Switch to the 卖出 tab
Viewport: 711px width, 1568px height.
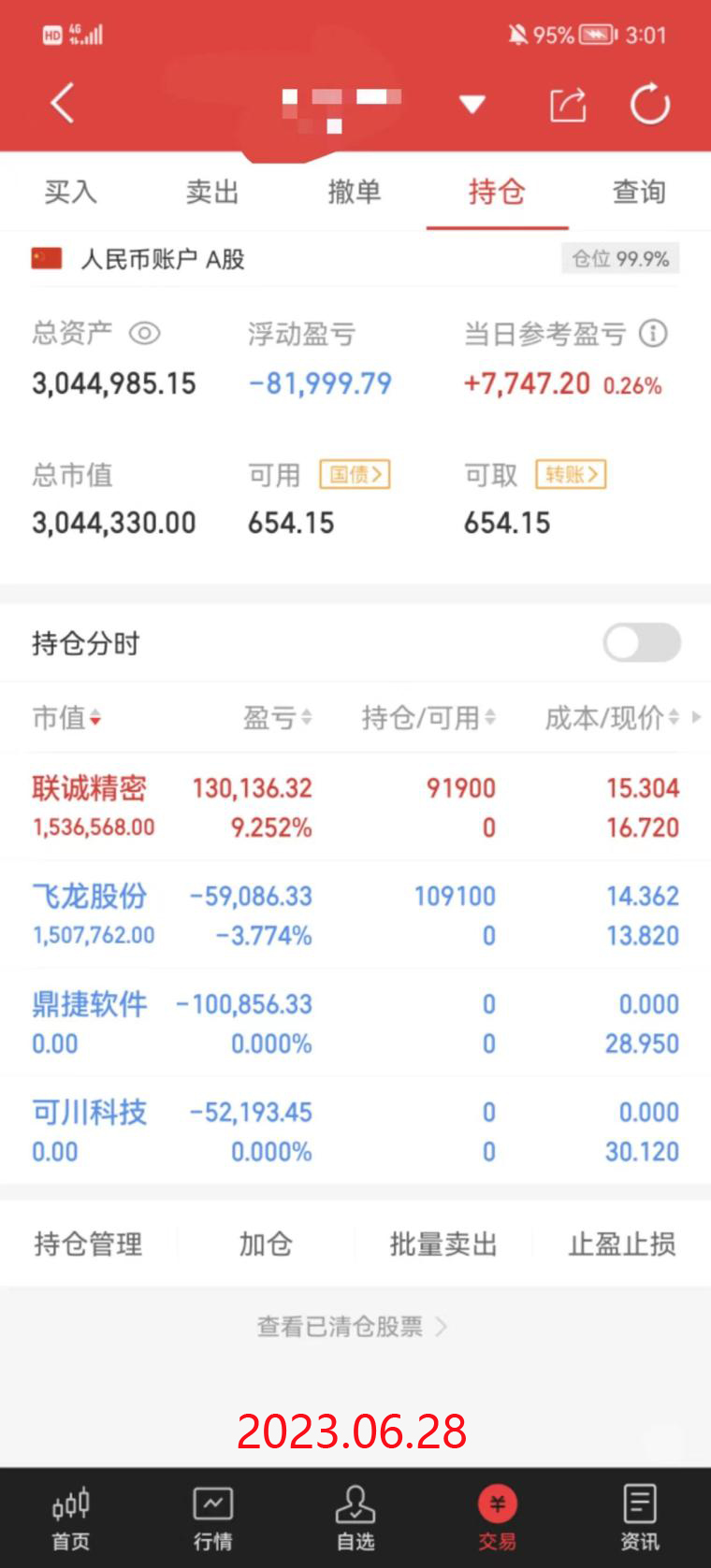[212, 192]
